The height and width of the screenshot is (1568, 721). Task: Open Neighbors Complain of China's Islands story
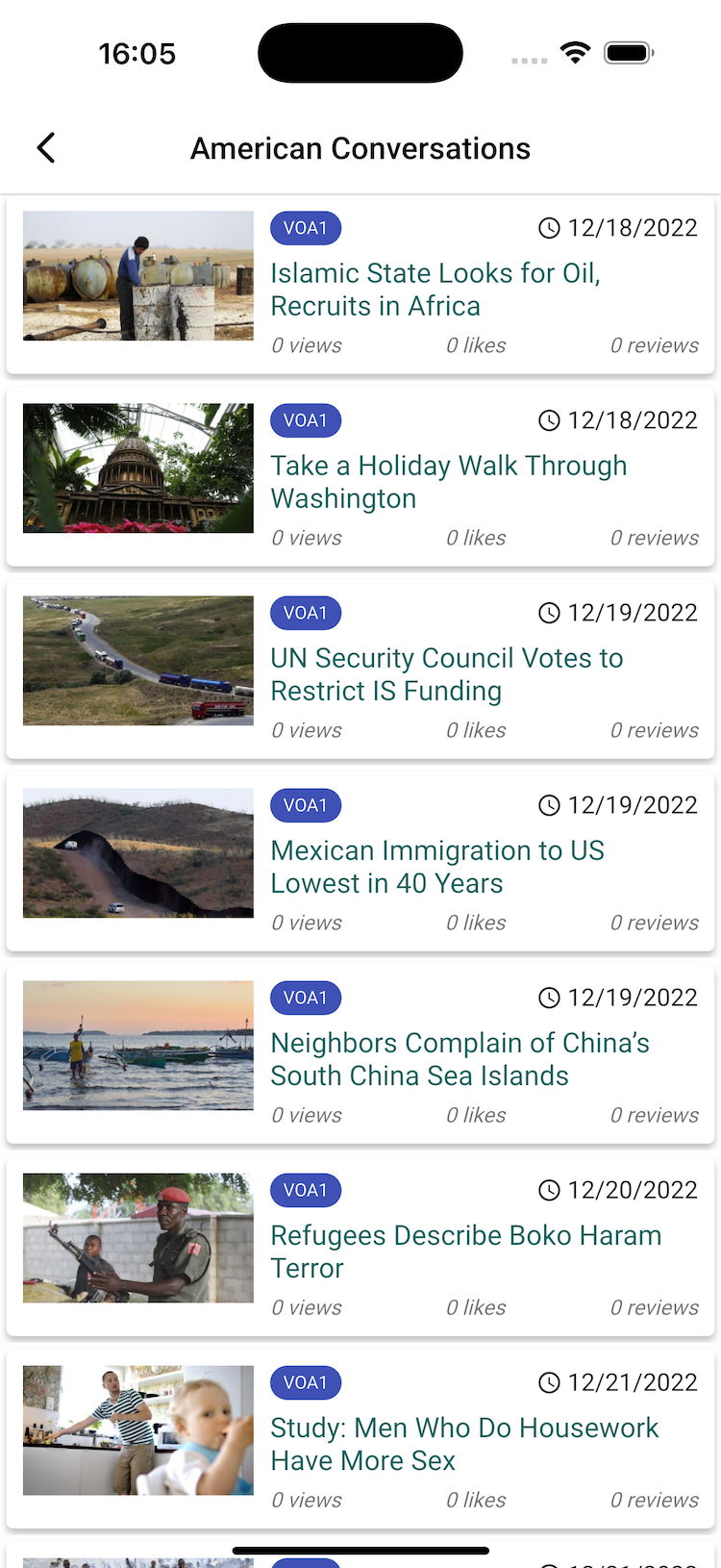460,1059
